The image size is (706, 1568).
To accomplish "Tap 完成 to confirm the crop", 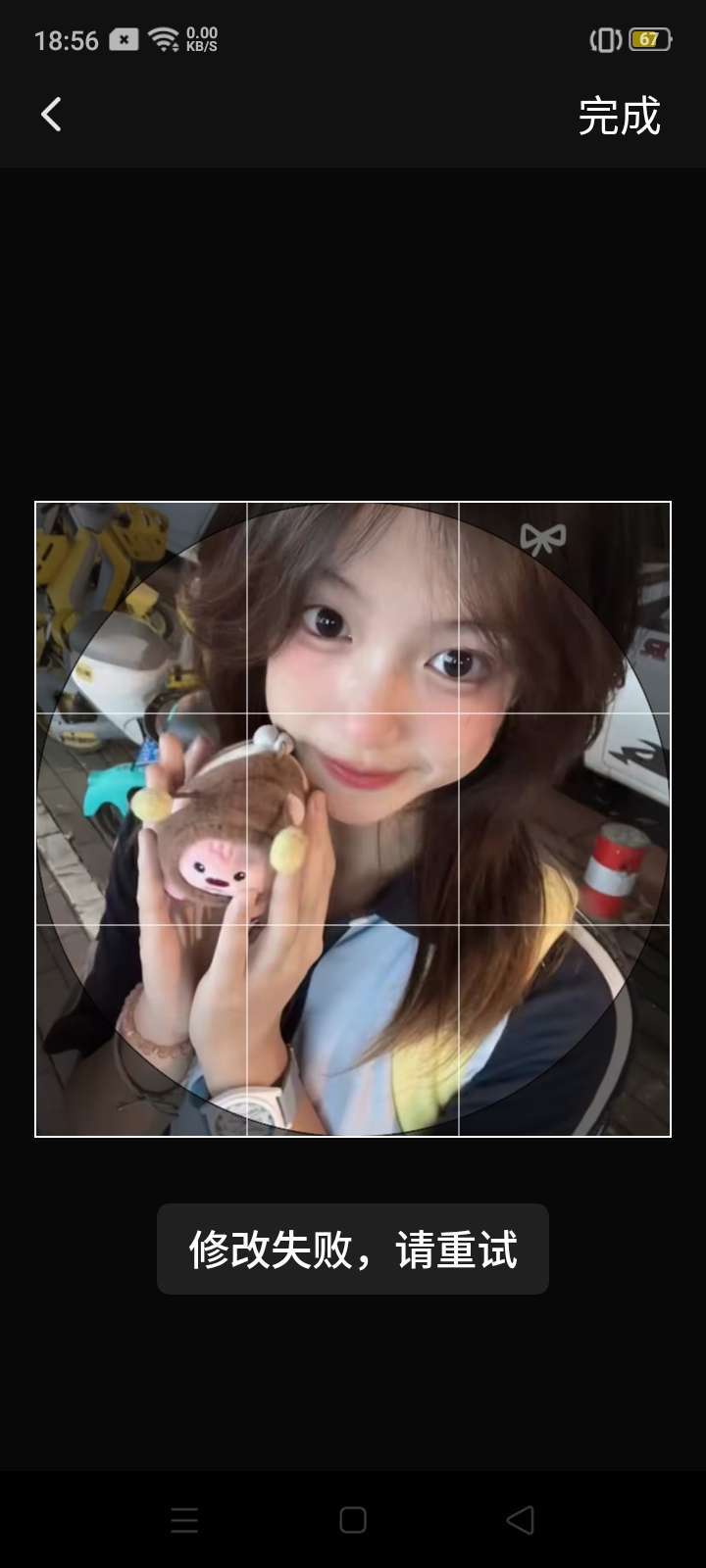I will pyautogui.click(x=619, y=117).
